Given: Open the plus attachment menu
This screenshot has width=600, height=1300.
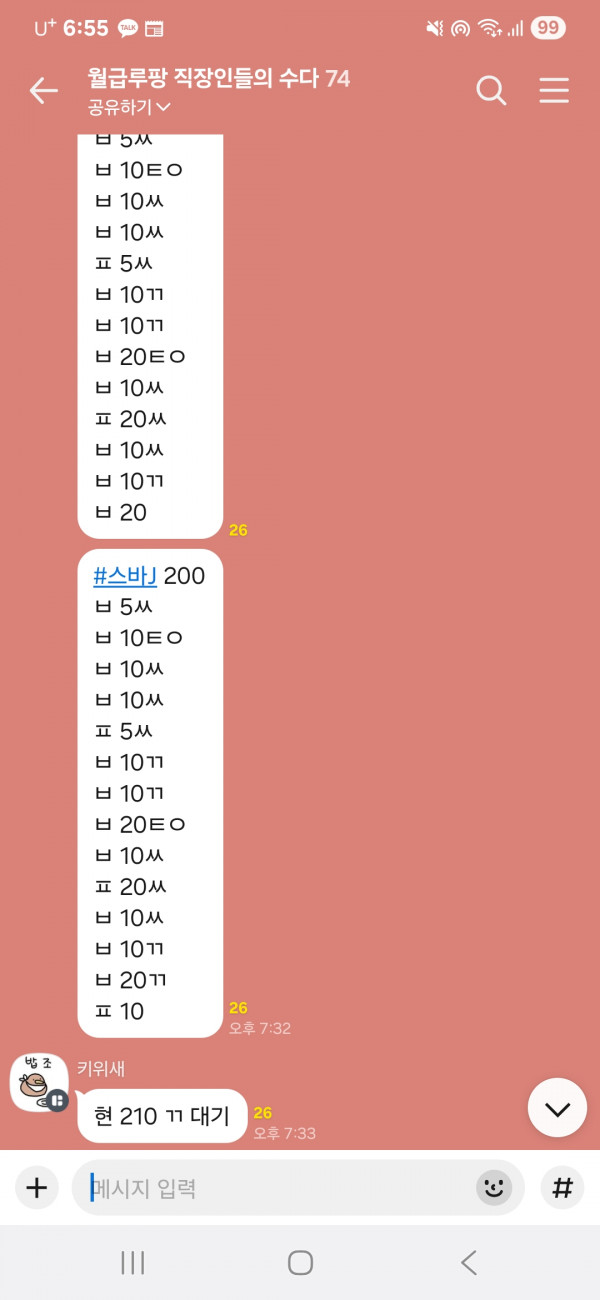Looking at the screenshot, I should pos(37,1188).
